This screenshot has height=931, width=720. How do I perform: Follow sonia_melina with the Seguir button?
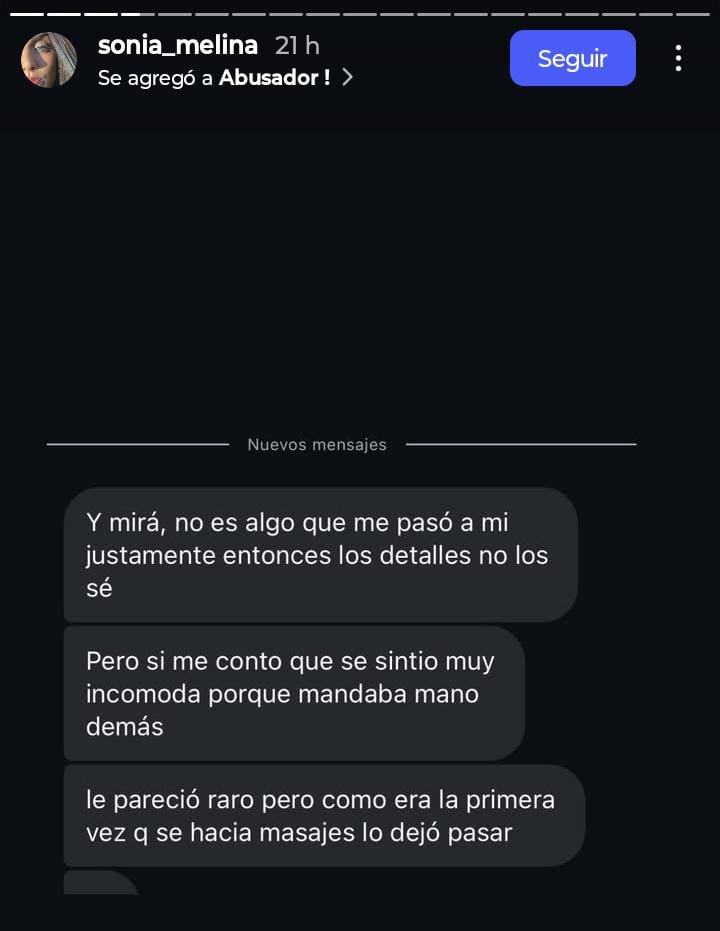pos(572,58)
